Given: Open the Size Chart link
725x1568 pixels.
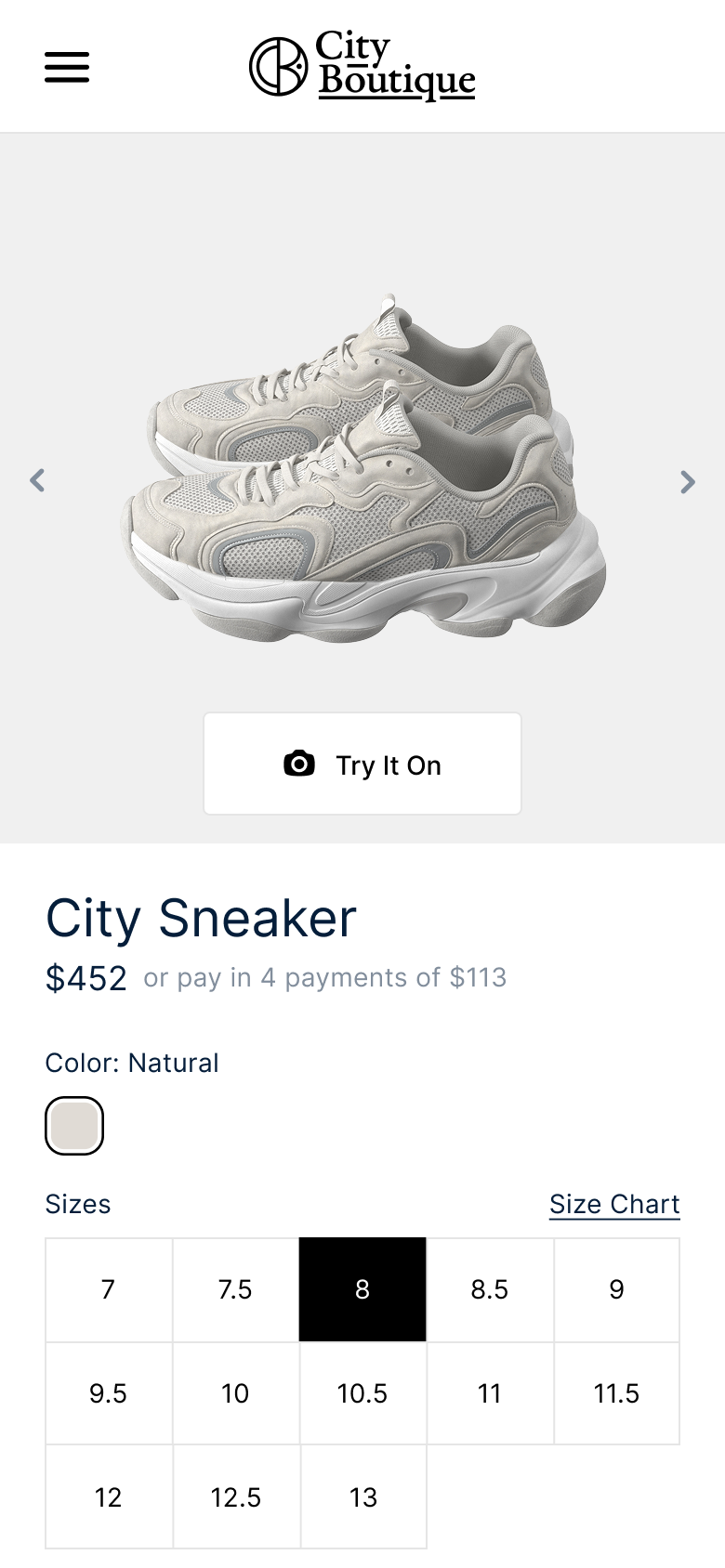Looking at the screenshot, I should (x=614, y=1204).
